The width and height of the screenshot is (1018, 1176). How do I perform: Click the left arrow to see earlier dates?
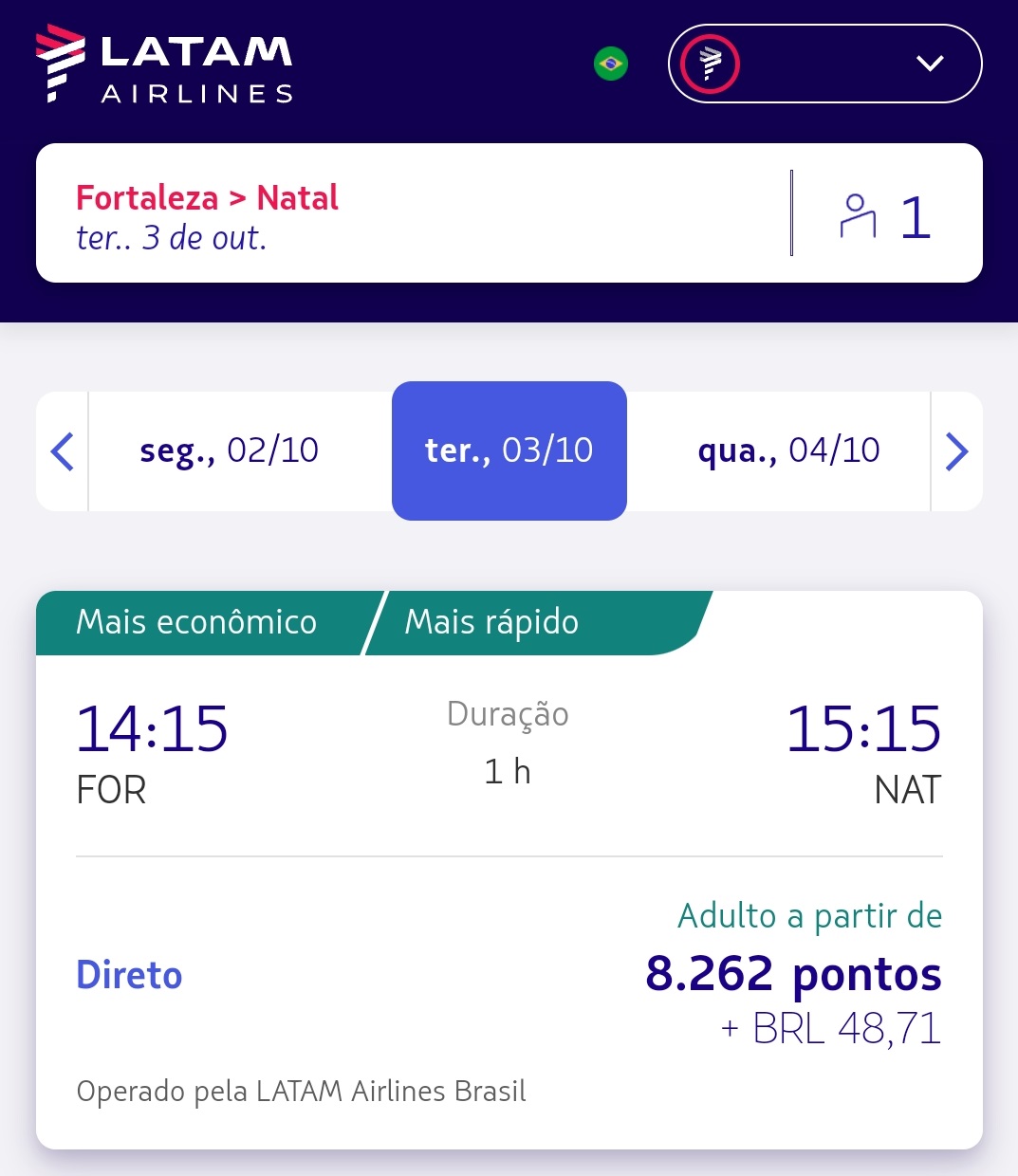pos(61,451)
